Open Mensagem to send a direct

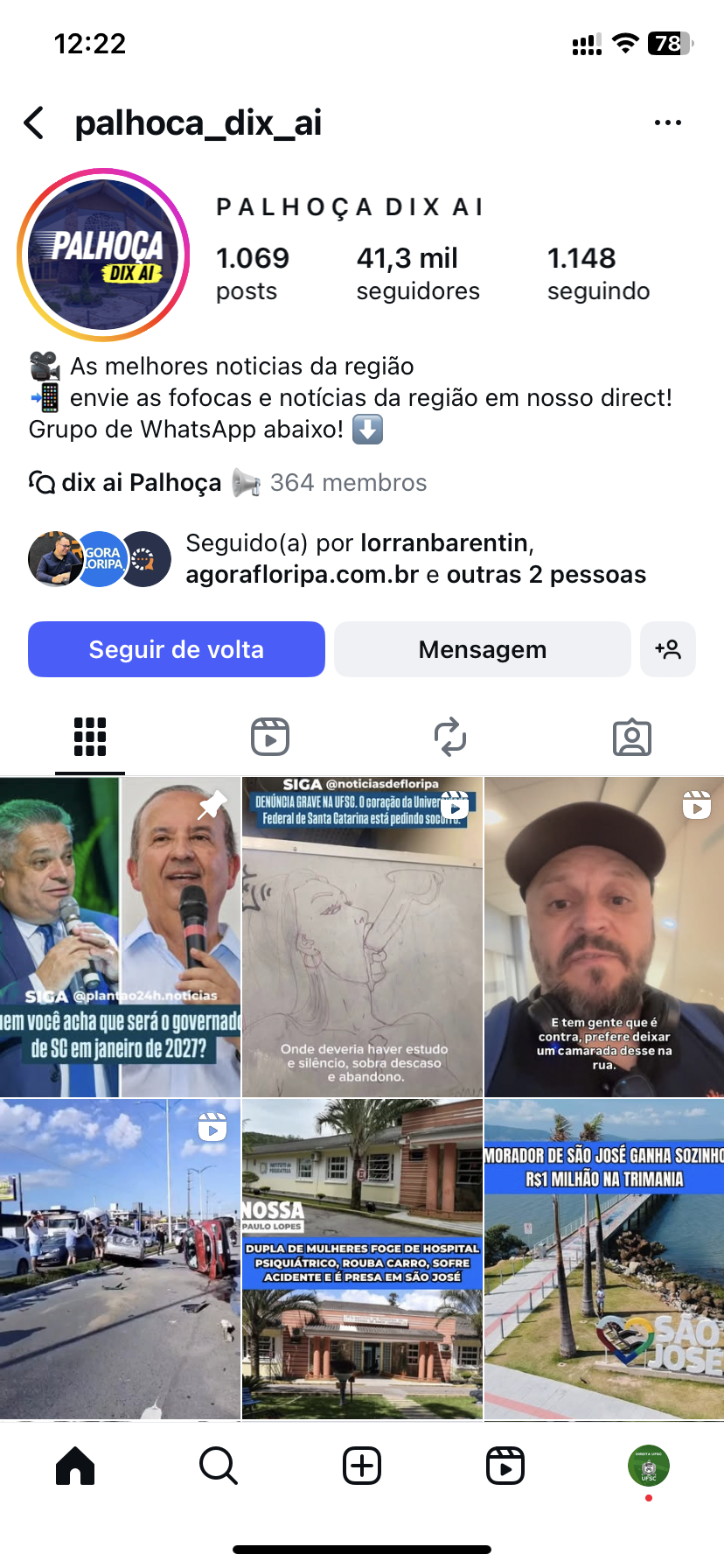click(482, 649)
